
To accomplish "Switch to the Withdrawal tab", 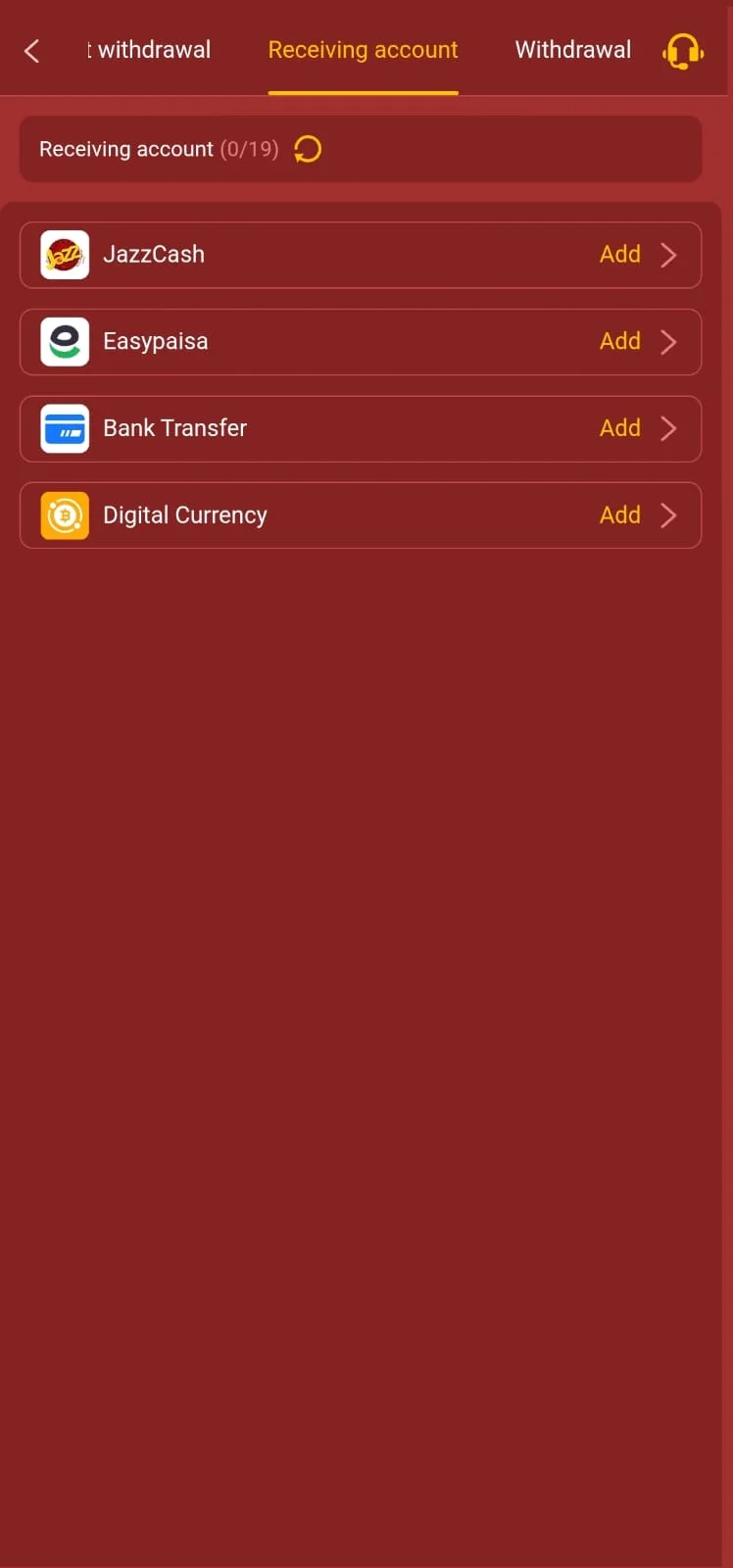I will tap(573, 50).
